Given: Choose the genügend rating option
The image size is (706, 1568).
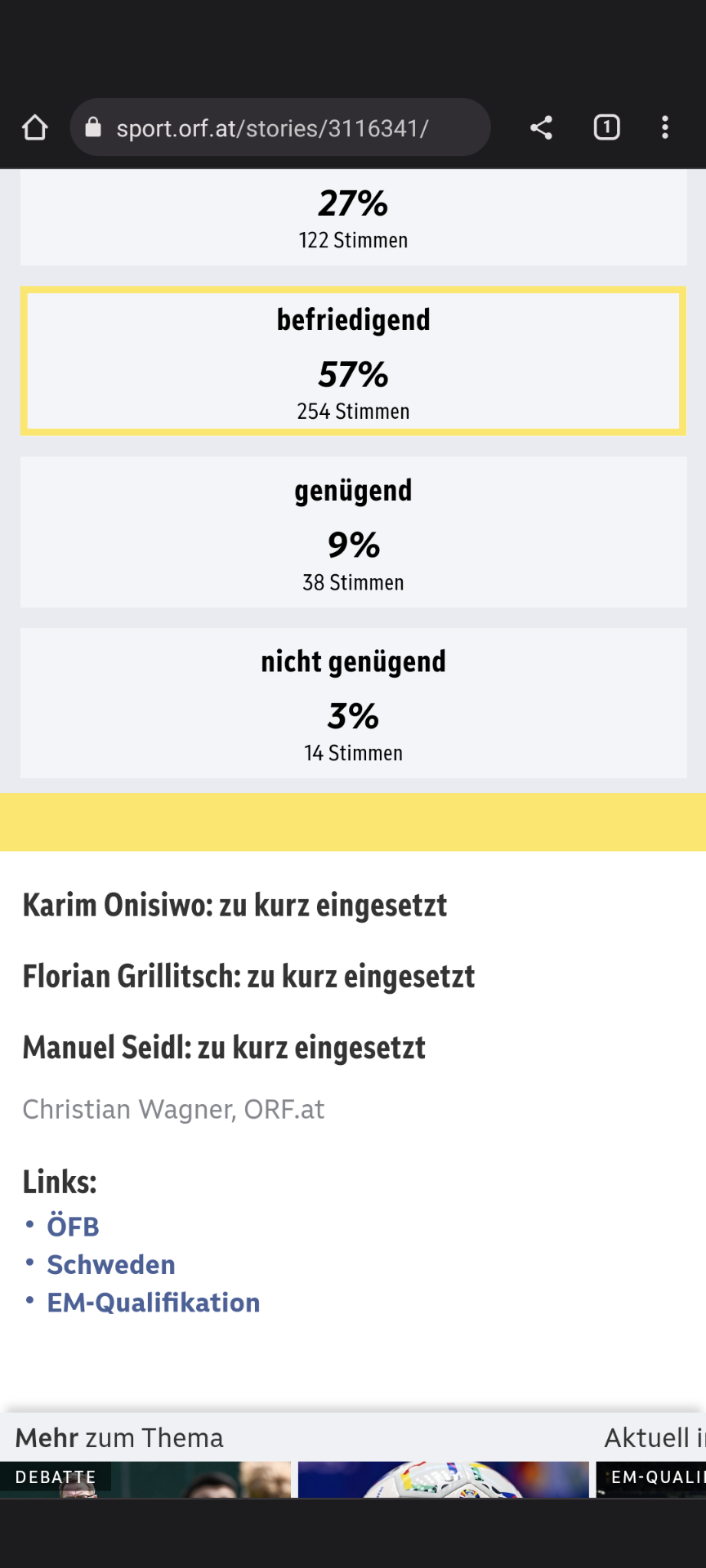Looking at the screenshot, I should point(353,532).
